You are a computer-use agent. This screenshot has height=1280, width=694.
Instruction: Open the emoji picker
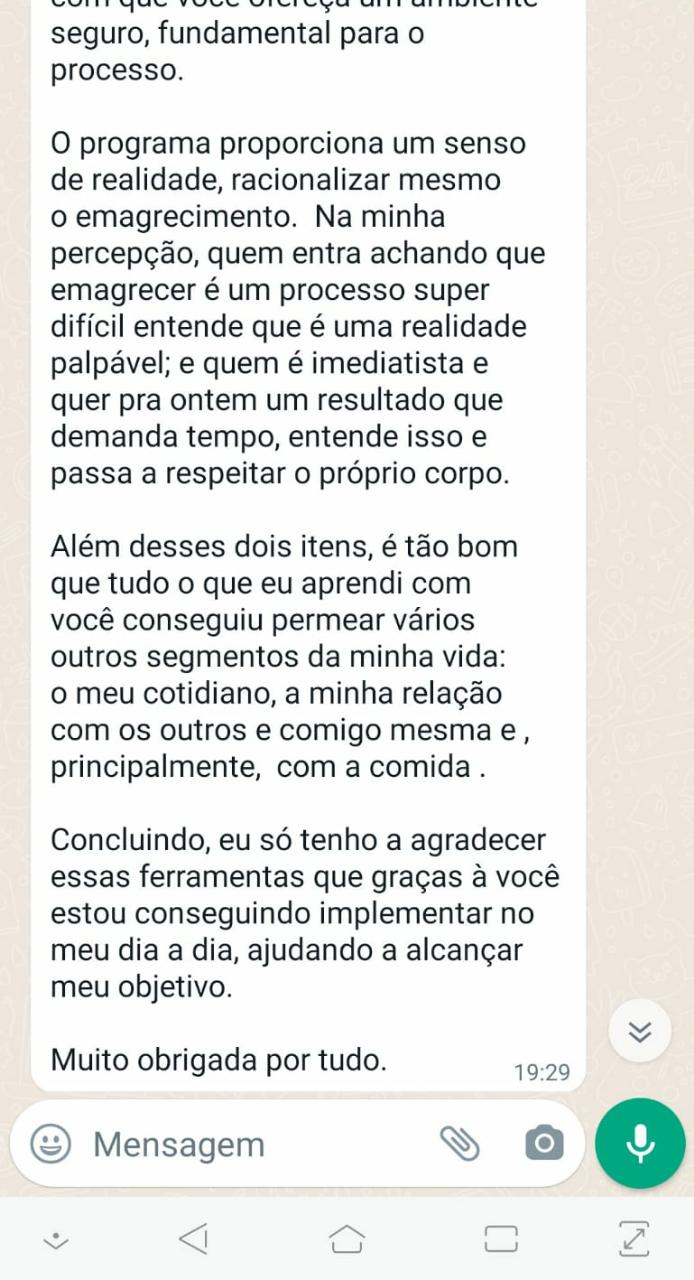50,1144
